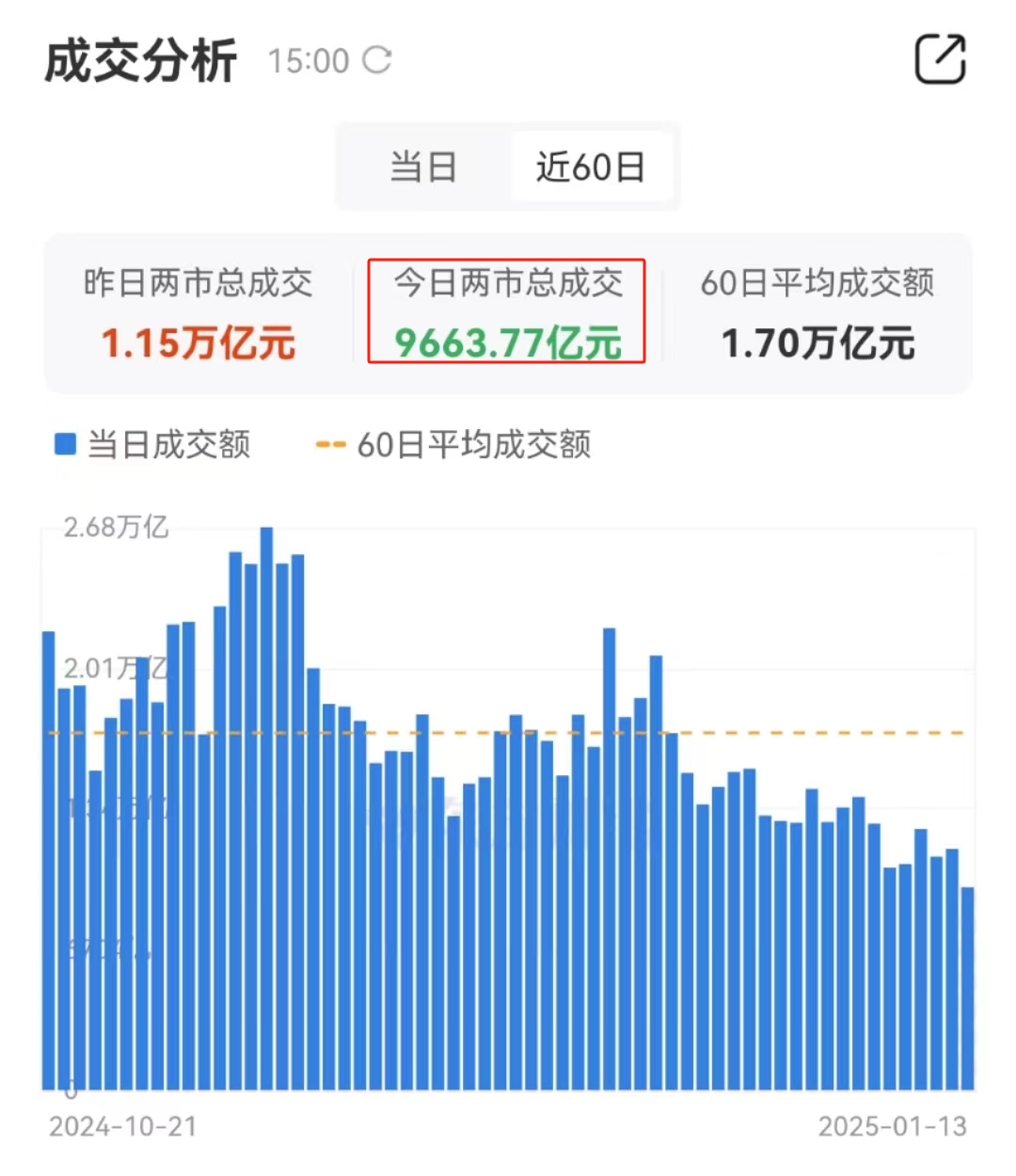Screen dimensions: 1016x1176
Task: Refresh the 15:00 turnover data
Action: tap(377, 60)
